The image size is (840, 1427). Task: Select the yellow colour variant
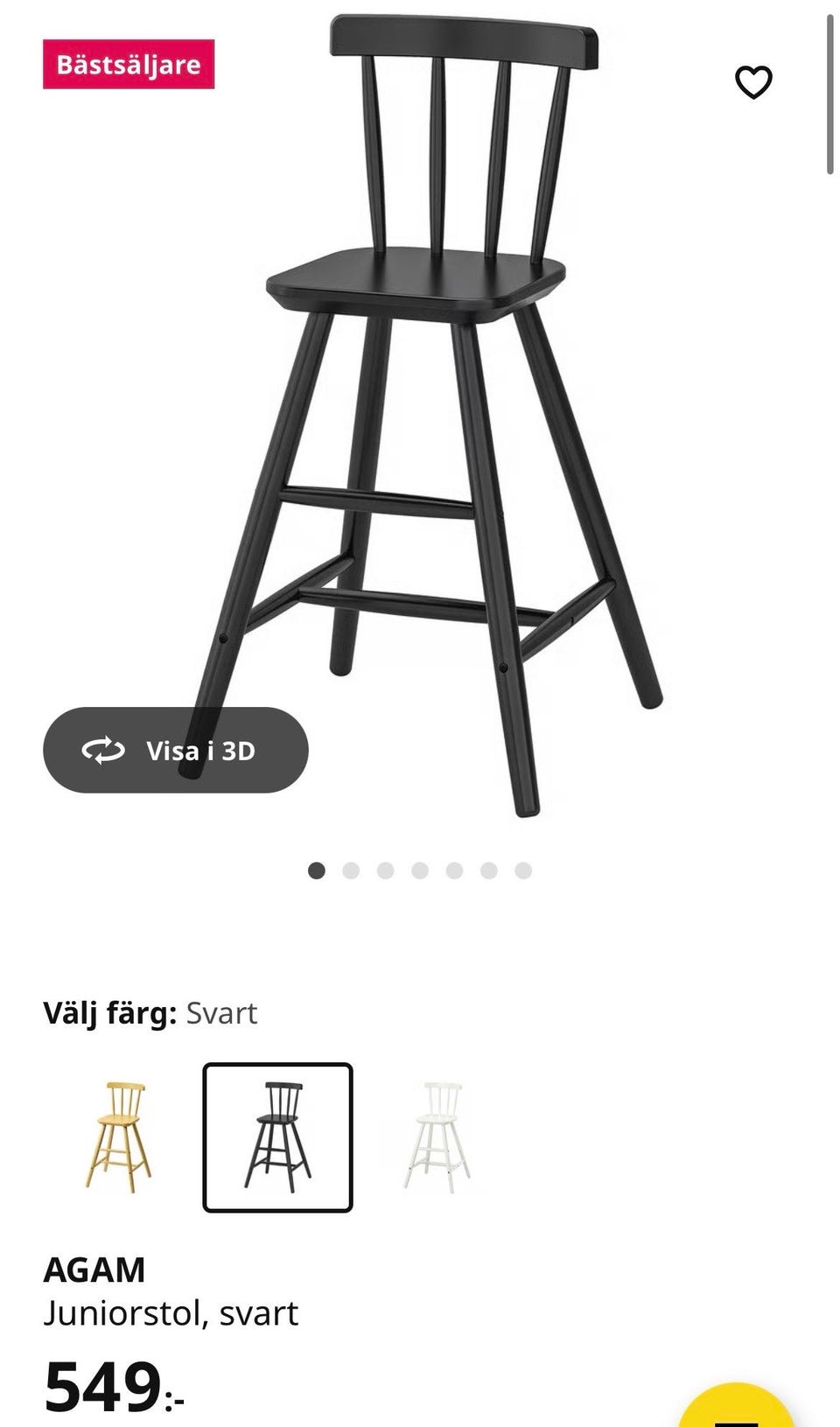pos(118,1137)
